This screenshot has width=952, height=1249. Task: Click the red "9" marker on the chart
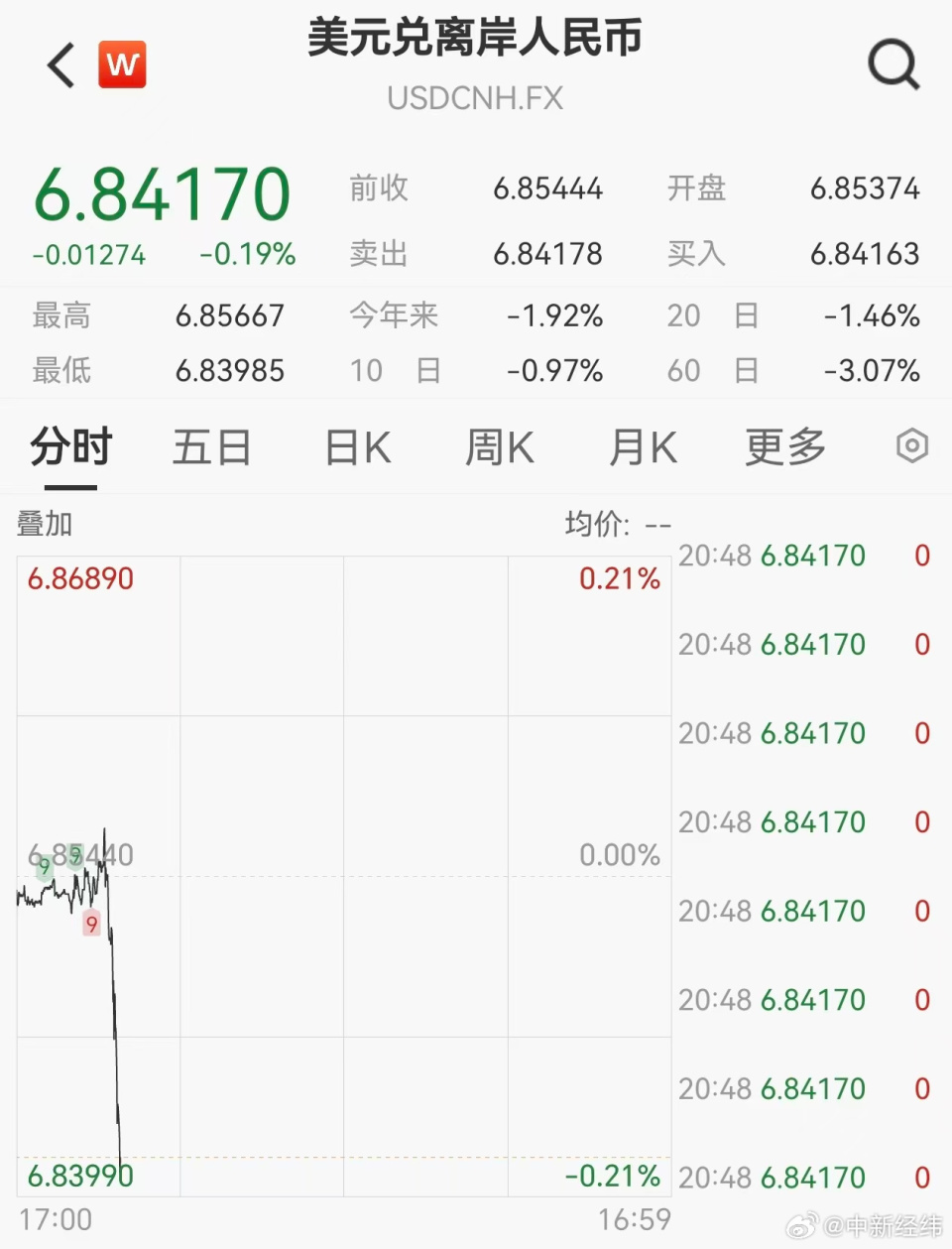point(92,924)
